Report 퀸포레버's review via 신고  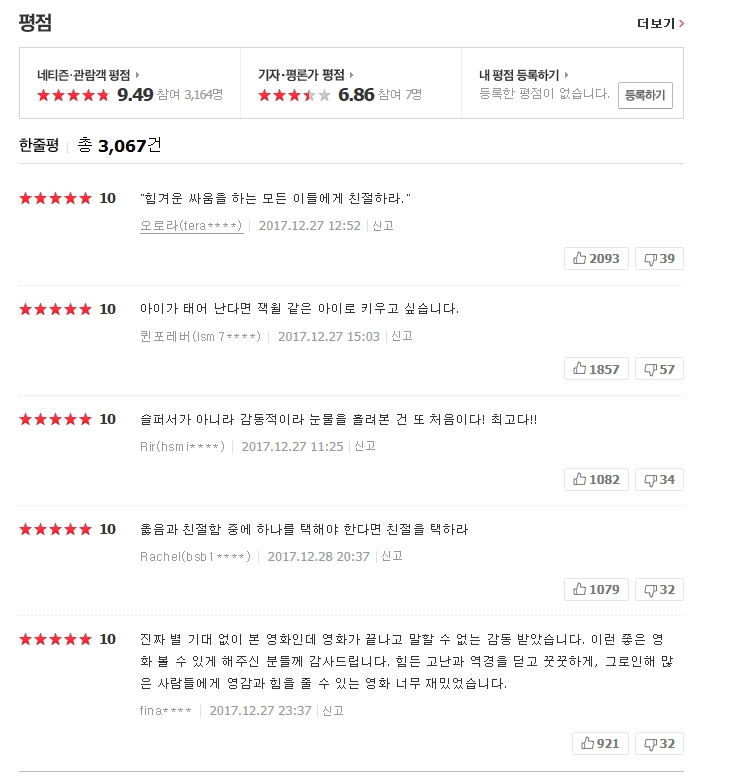point(402,336)
